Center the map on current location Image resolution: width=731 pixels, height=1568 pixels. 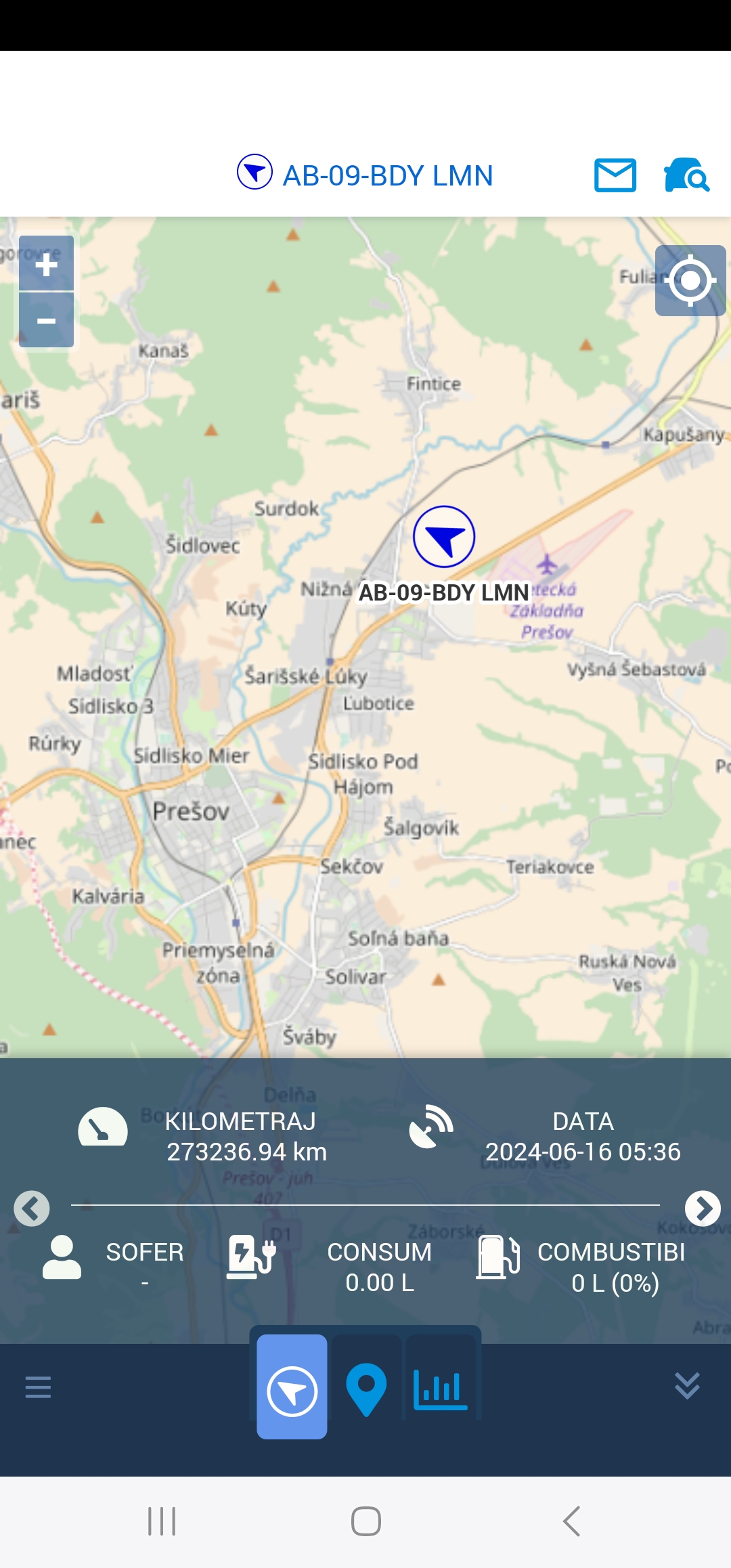pyautogui.click(x=690, y=280)
